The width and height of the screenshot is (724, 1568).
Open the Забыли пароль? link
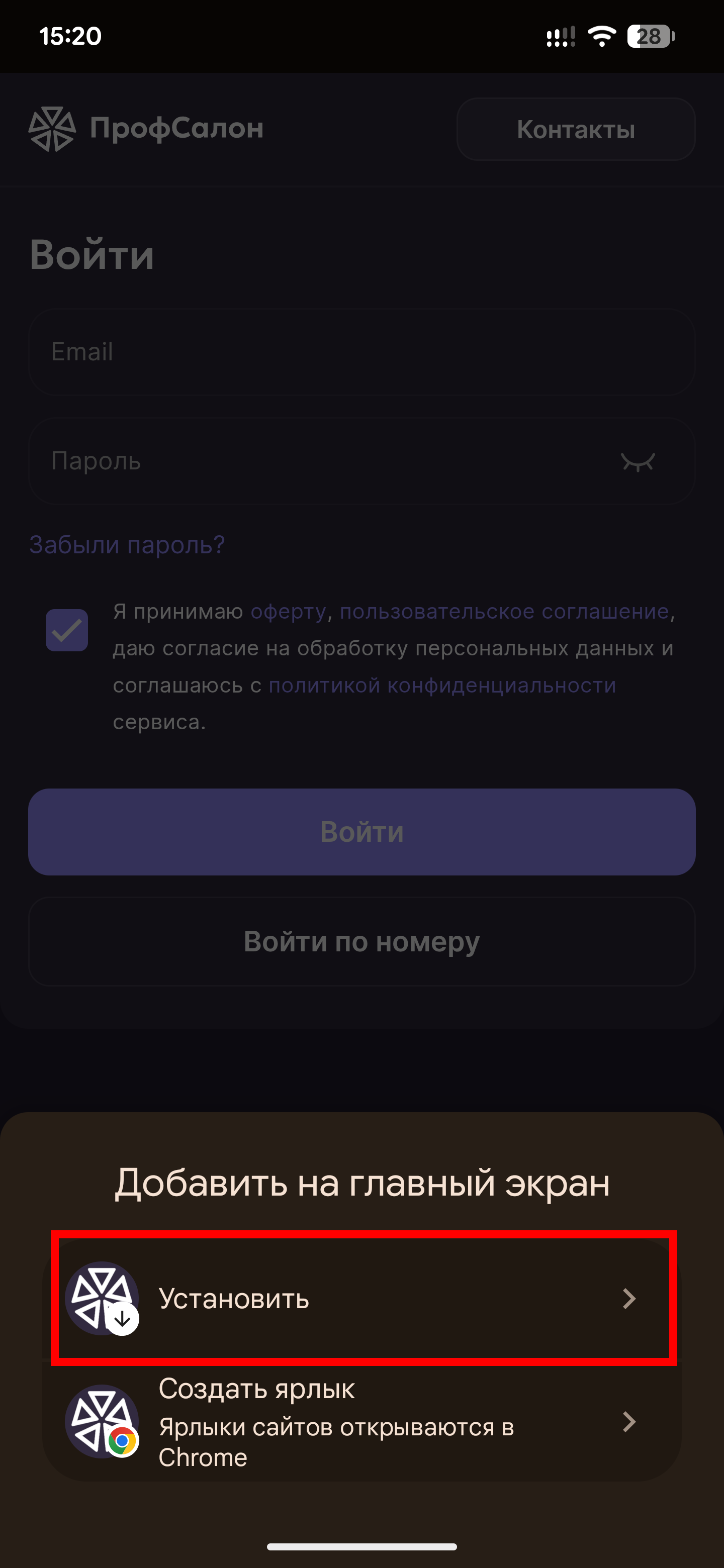(x=127, y=544)
